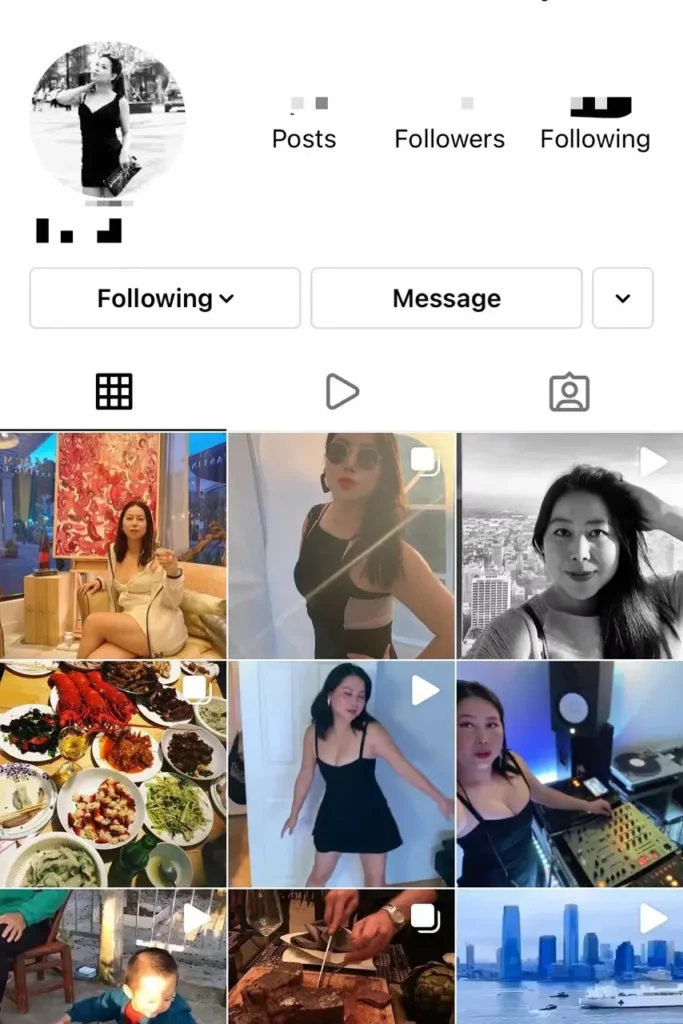Expand suggested accounts chevron button

click(x=622, y=298)
